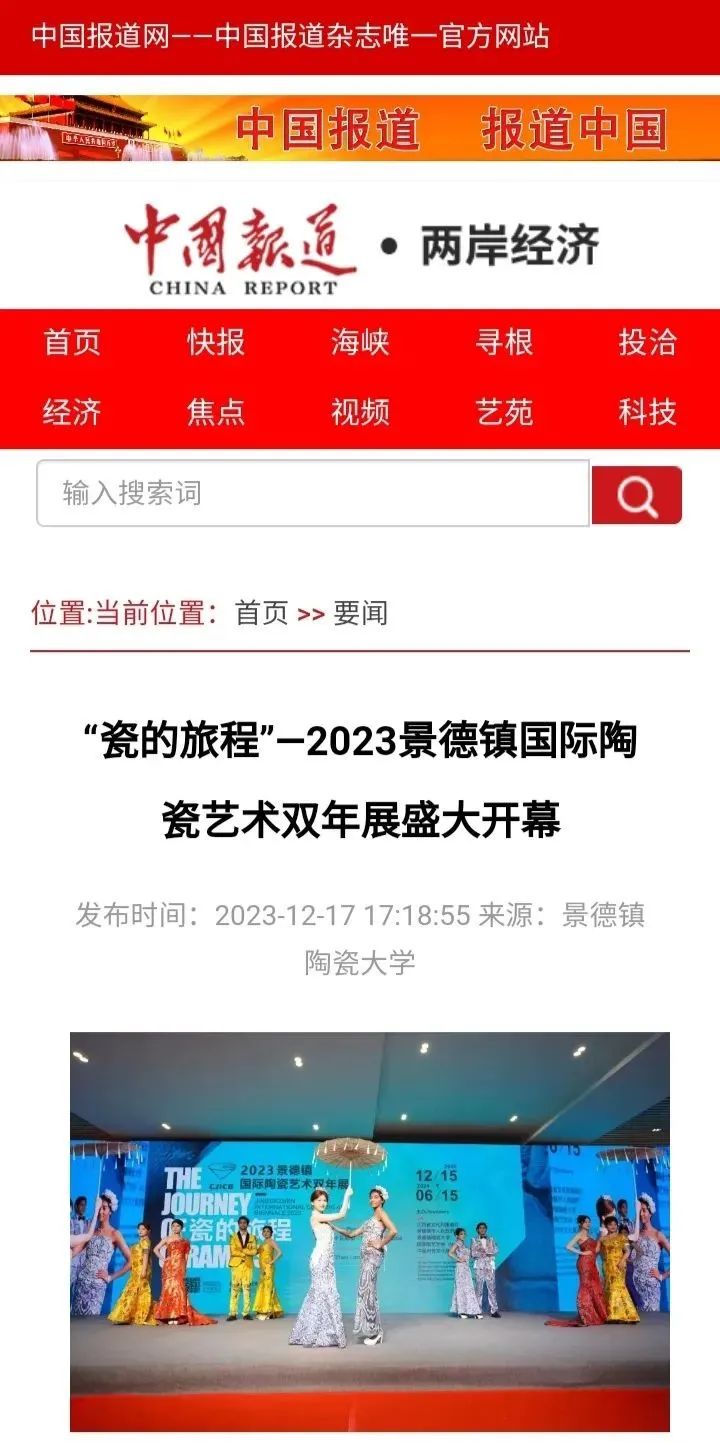
Task: Switch to the 快报 section
Action: (x=216, y=342)
